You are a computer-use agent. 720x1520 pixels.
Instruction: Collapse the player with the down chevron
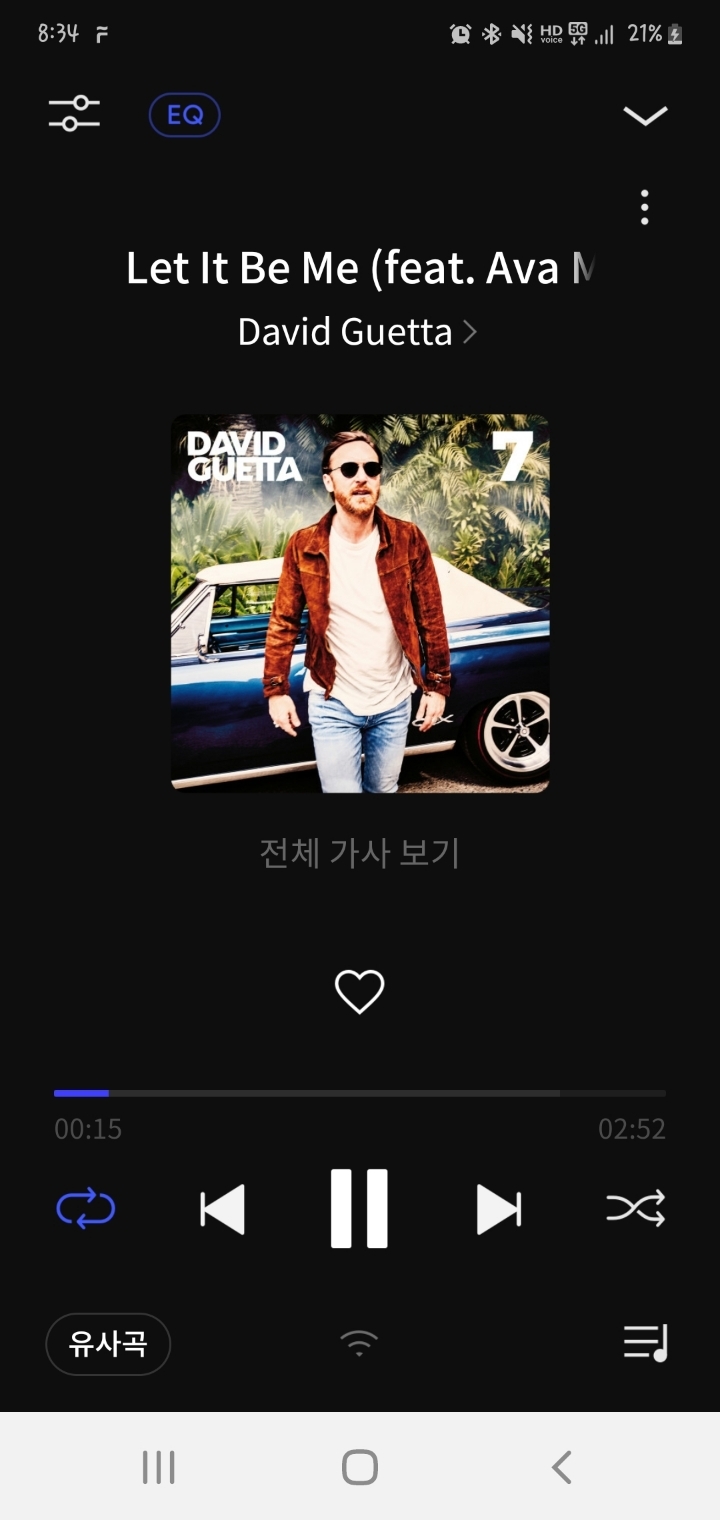click(645, 116)
